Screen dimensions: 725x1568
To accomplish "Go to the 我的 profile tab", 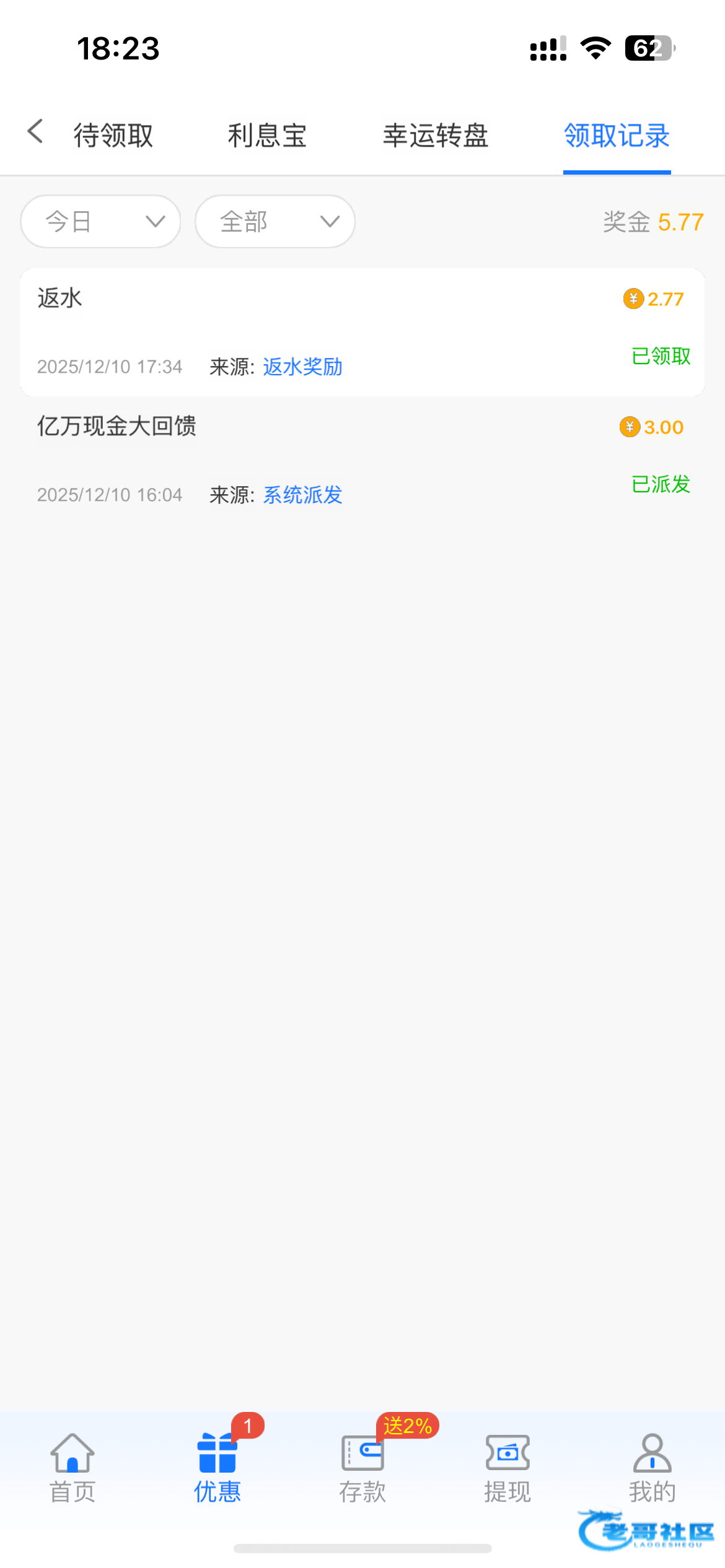I will (652, 1469).
